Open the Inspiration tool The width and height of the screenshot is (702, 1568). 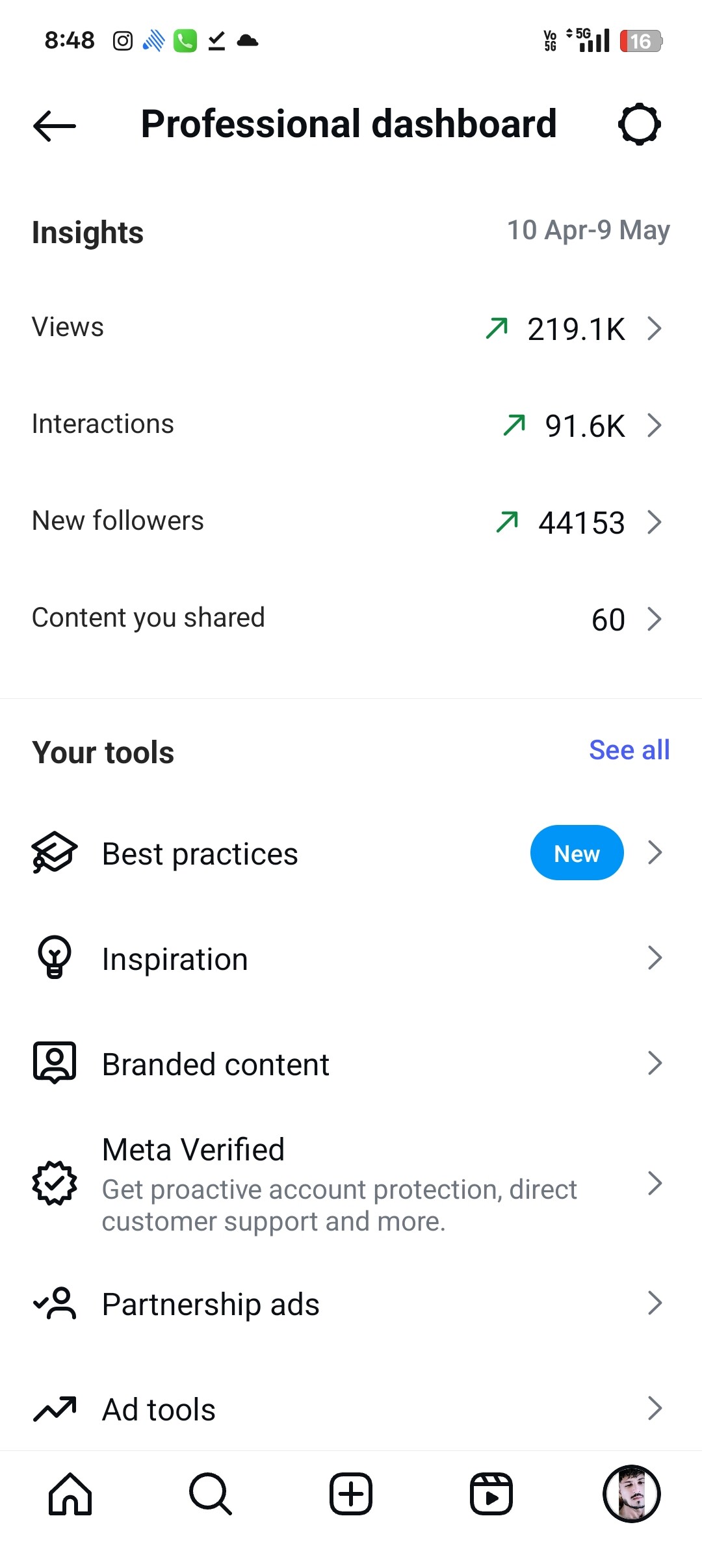coord(351,958)
